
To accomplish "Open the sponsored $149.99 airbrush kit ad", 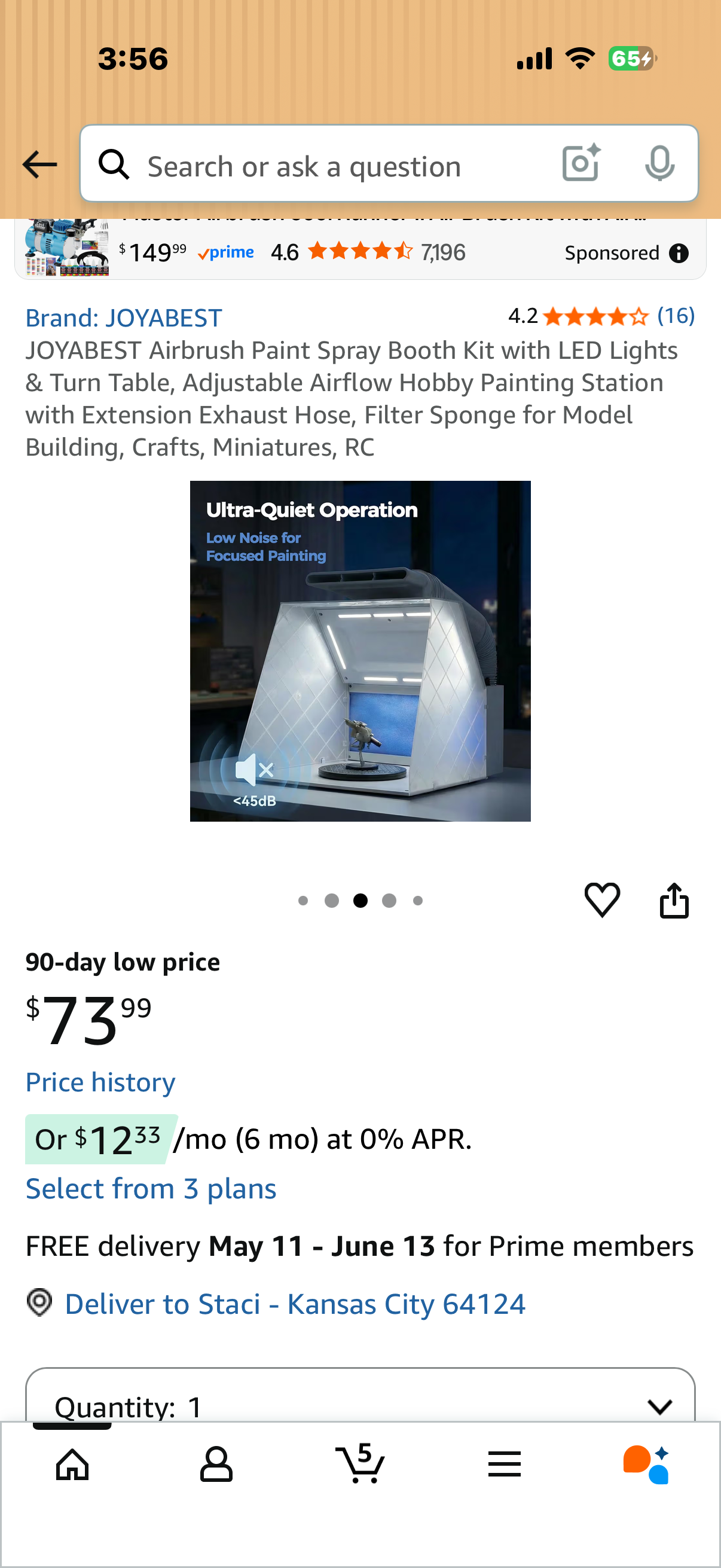I will click(360, 248).
